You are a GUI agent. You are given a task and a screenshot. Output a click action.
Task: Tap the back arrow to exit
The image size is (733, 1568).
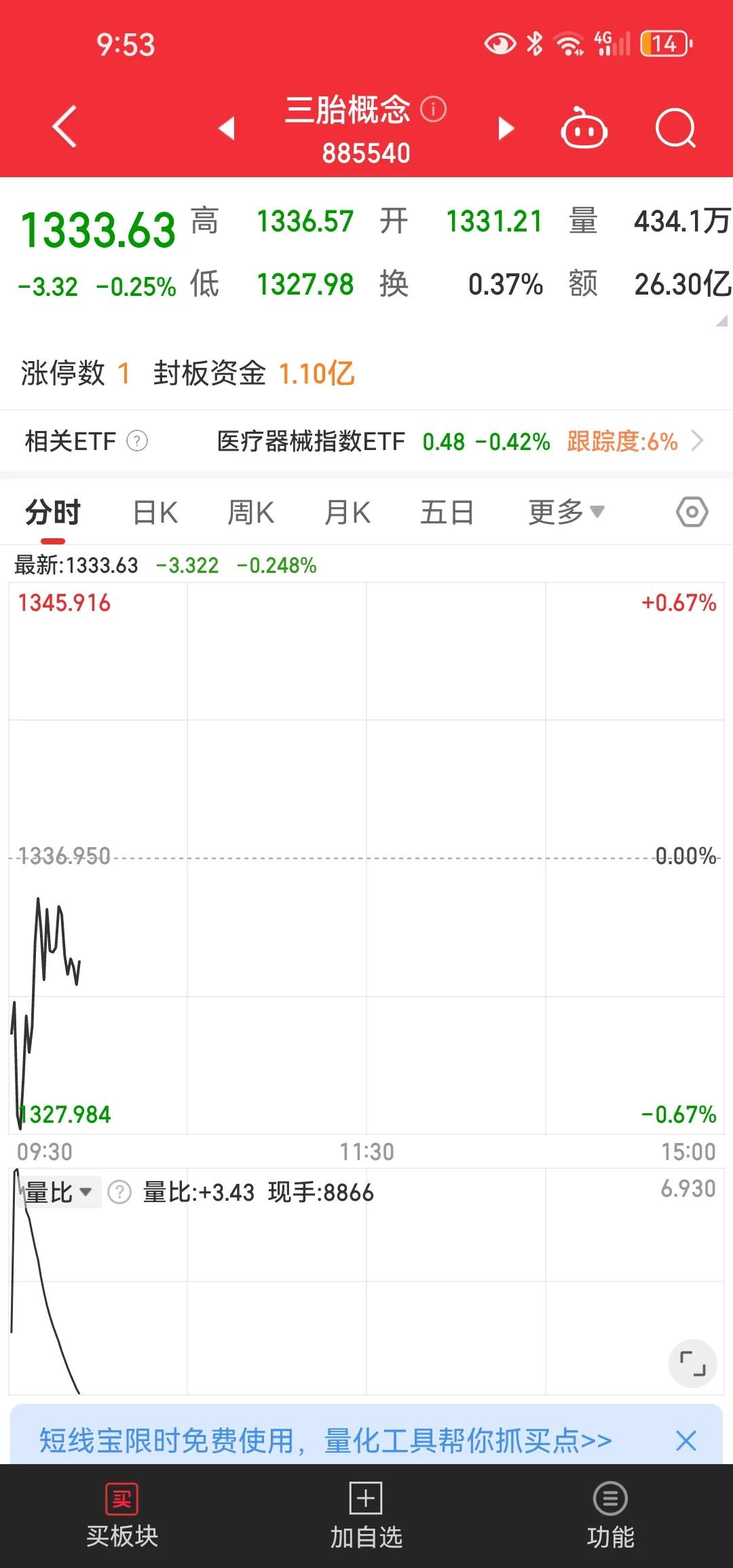tap(64, 127)
